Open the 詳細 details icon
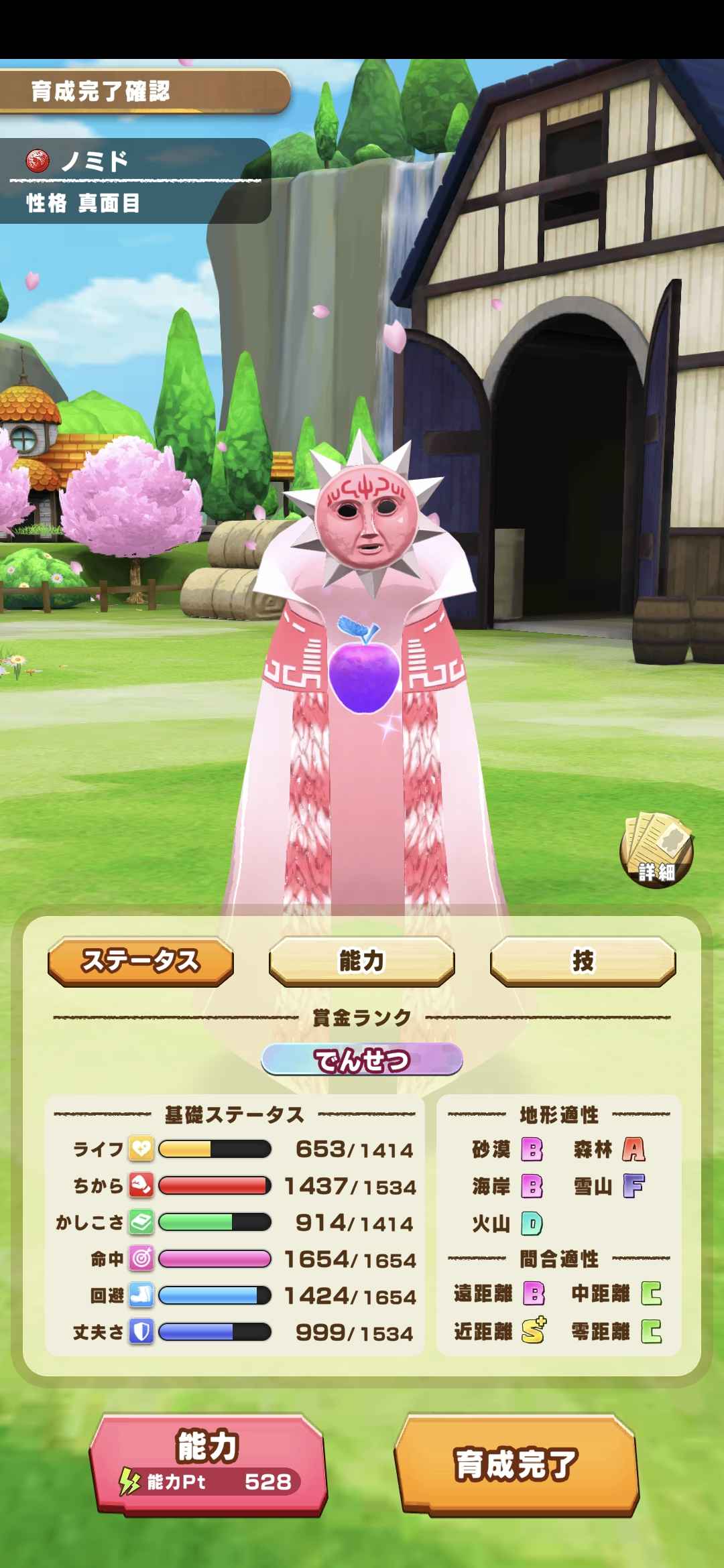Viewport: 724px width, 1568px height. tap(656, 850)
